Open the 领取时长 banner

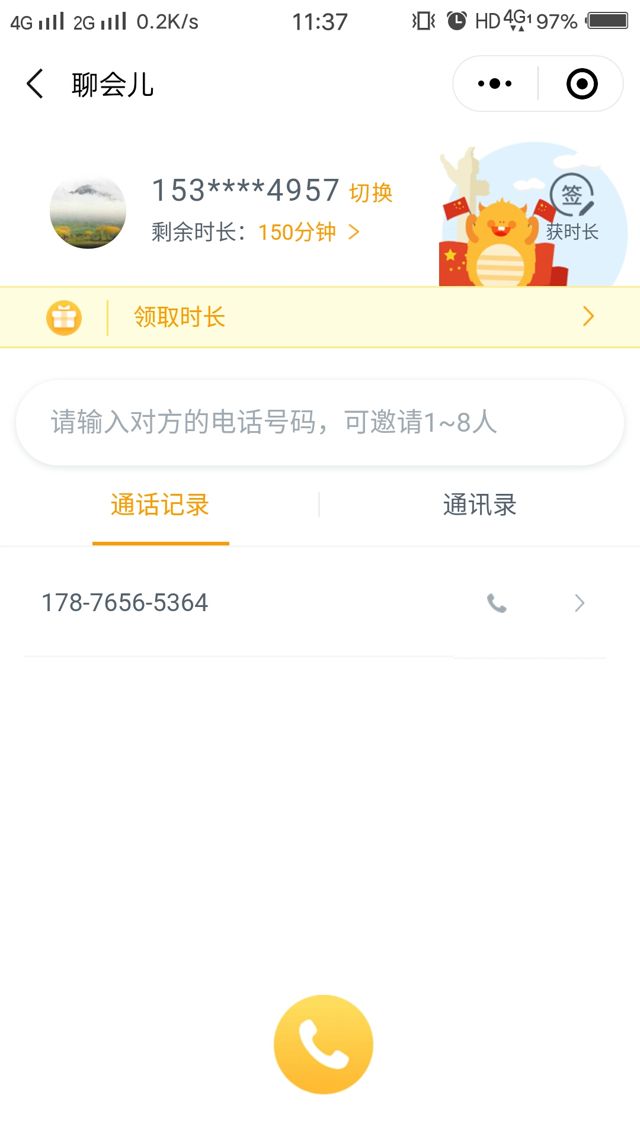click(320, 317)
